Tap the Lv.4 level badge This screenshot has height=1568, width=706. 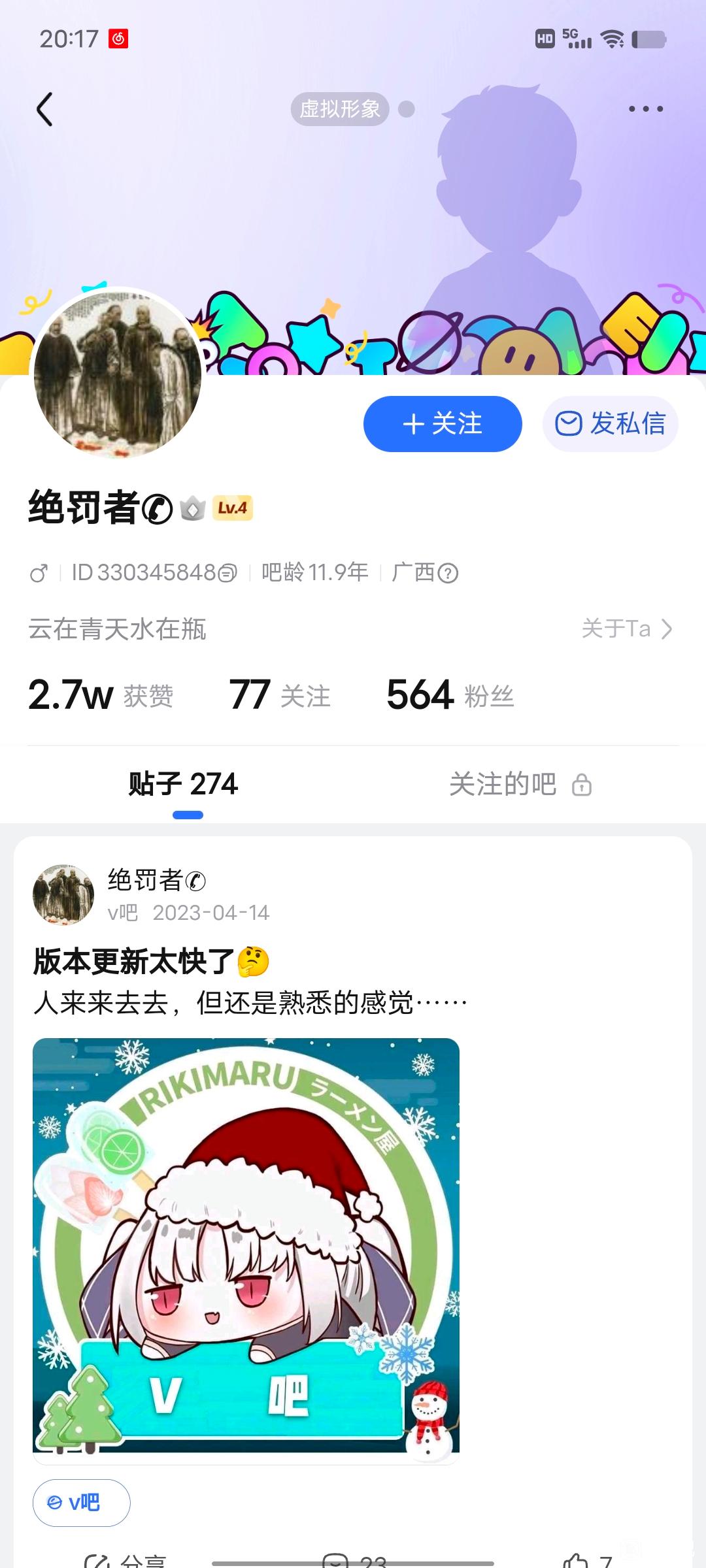tap(233, 508)
